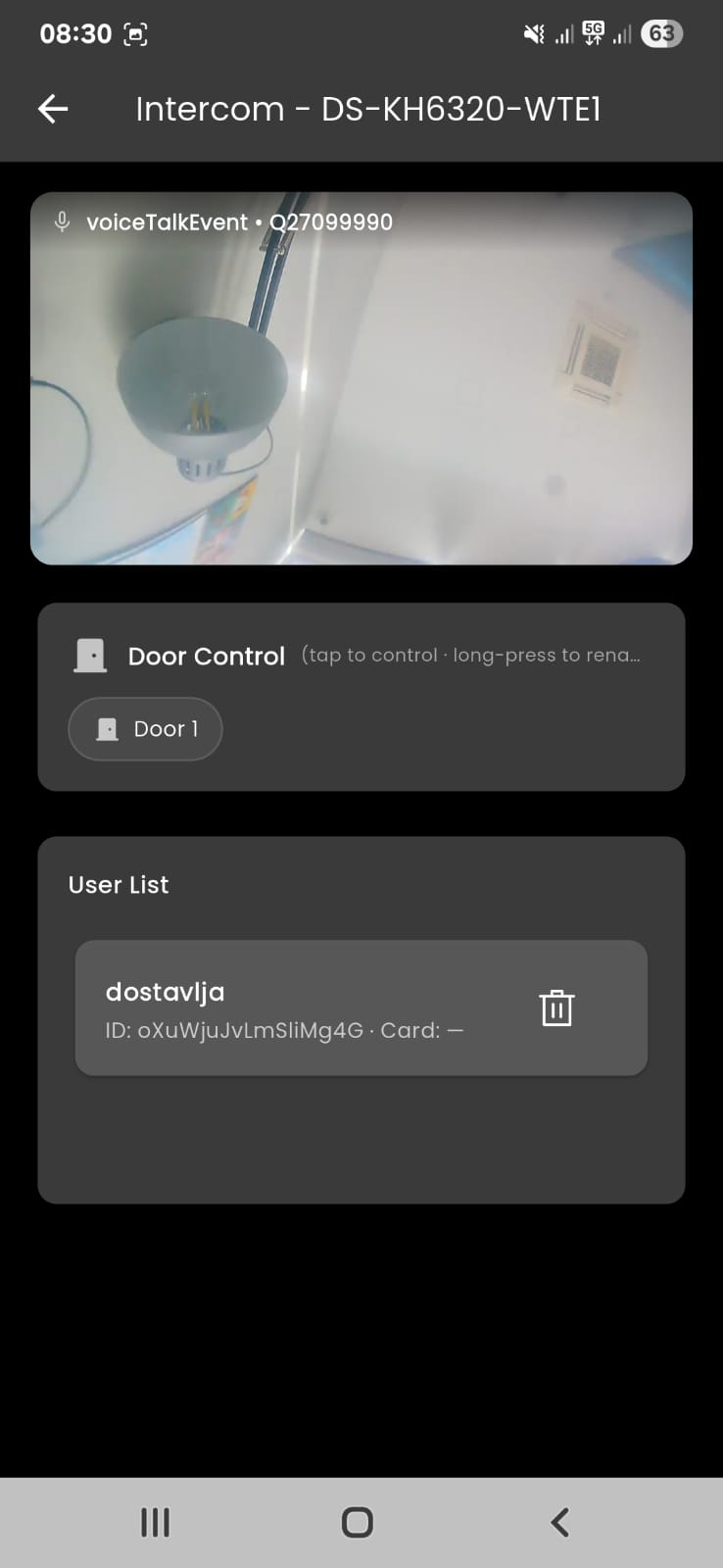Go to the home screen
723x1568 pixels.
tap(358, 1522)
